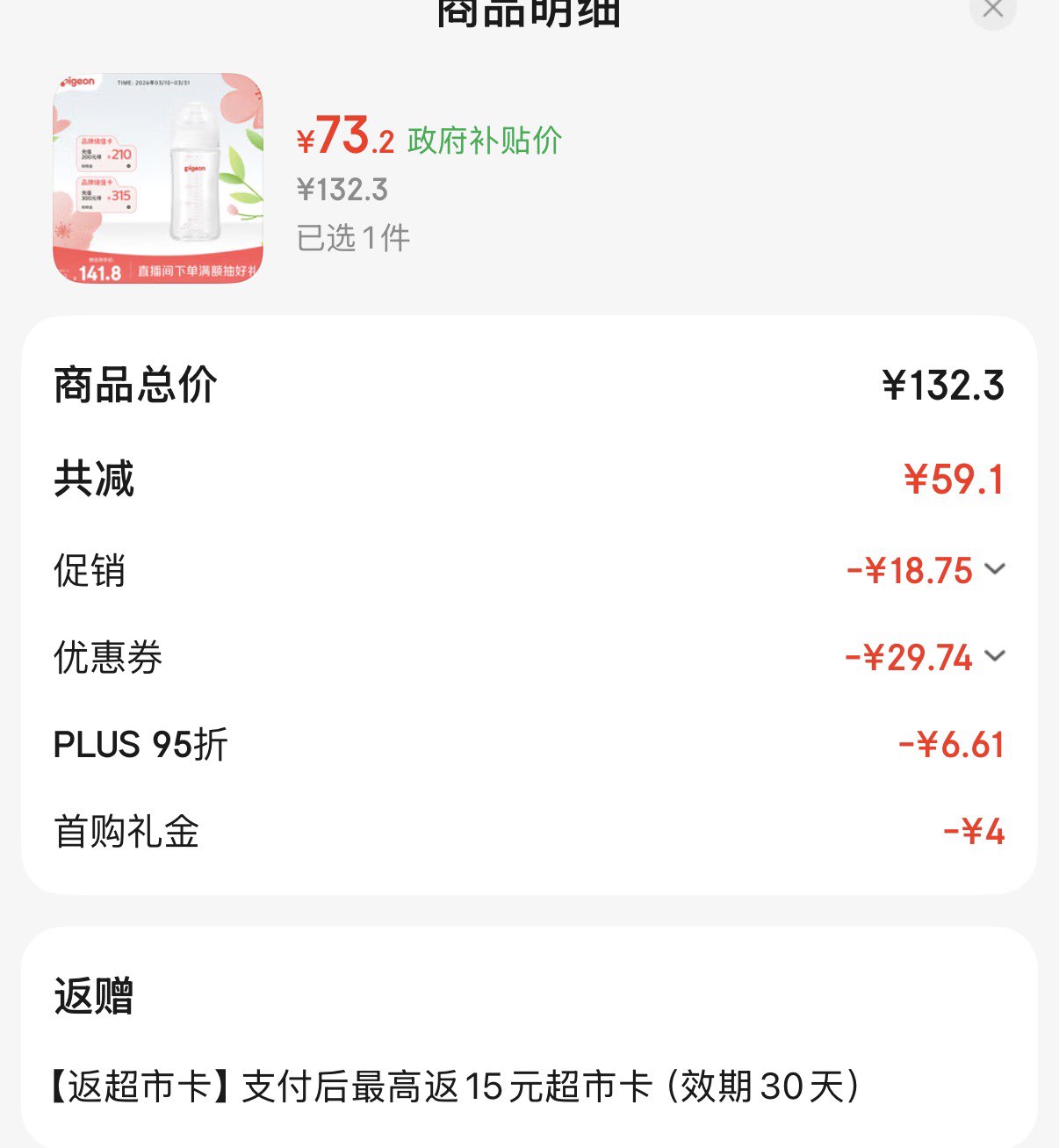Viewport: 1059px width, 1148px height.
Task: Expand the 优惠券 discount breakdown
Action: pos(995,656)
